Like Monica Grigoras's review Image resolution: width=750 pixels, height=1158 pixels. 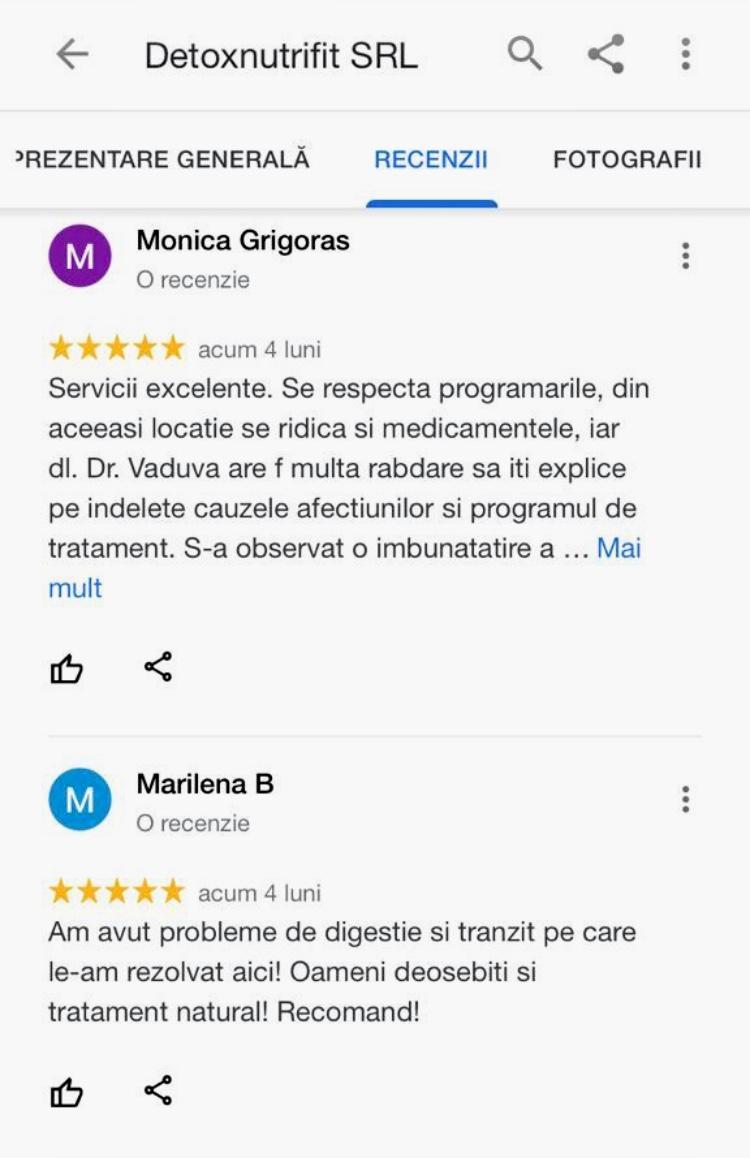click(67, 669)
